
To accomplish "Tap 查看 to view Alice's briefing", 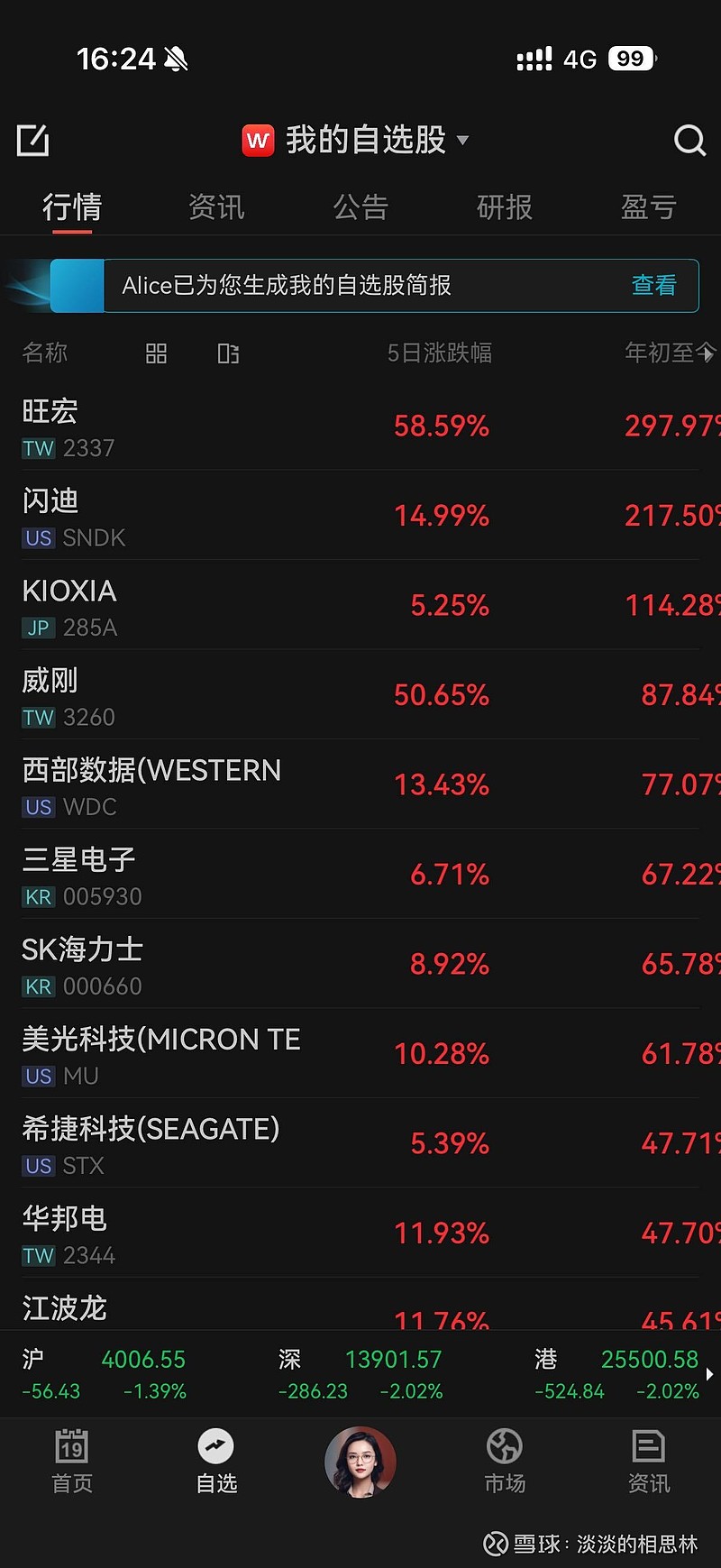I will [x=653, y=286].
